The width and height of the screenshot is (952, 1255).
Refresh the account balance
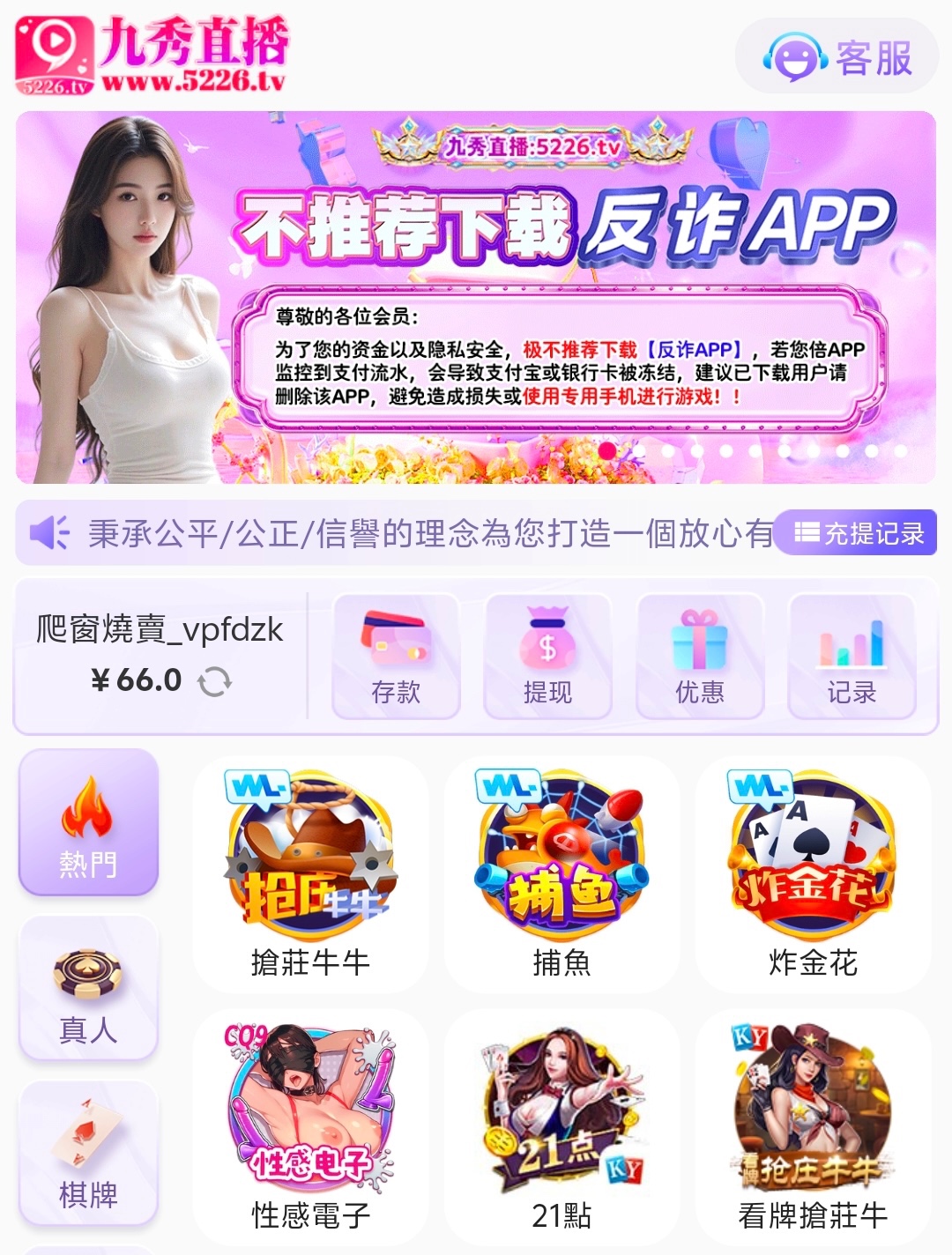pyautogui.click(x=214, y=681)
